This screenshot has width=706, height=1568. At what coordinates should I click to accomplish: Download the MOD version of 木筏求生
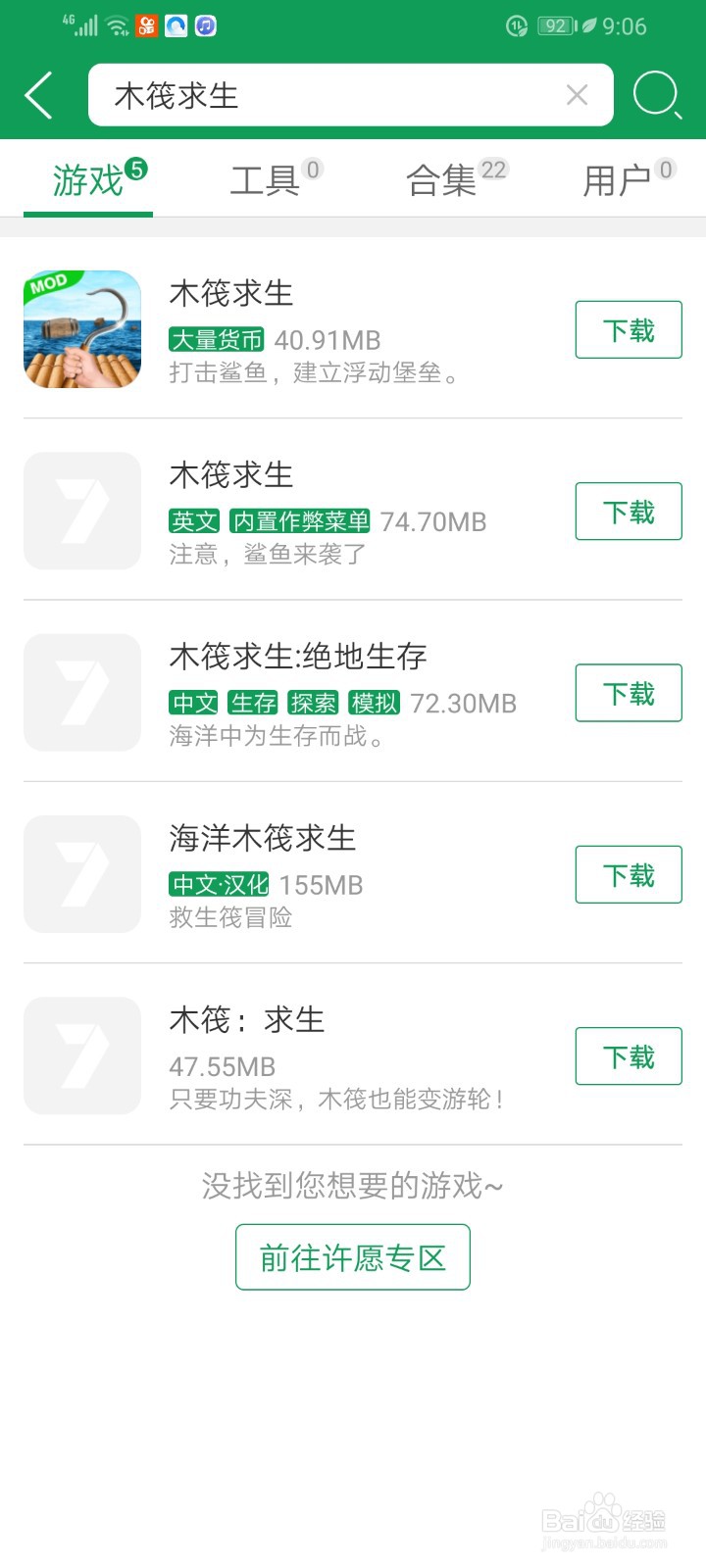click(x=628, y=329)
